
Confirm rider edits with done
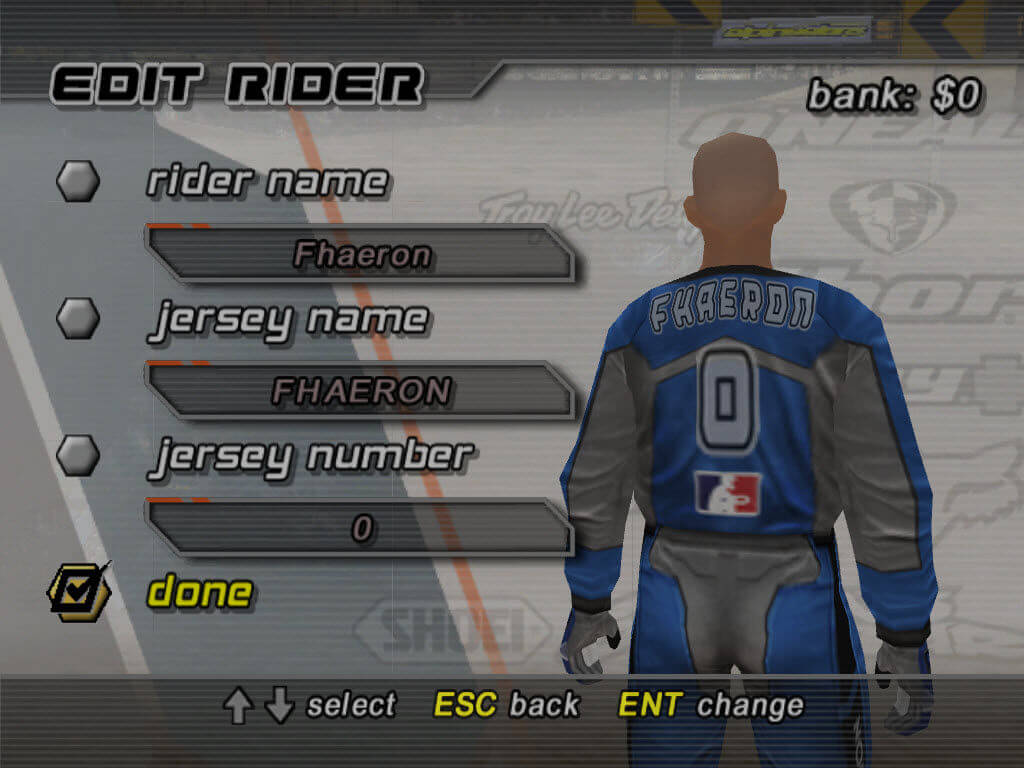click(199, 592)
